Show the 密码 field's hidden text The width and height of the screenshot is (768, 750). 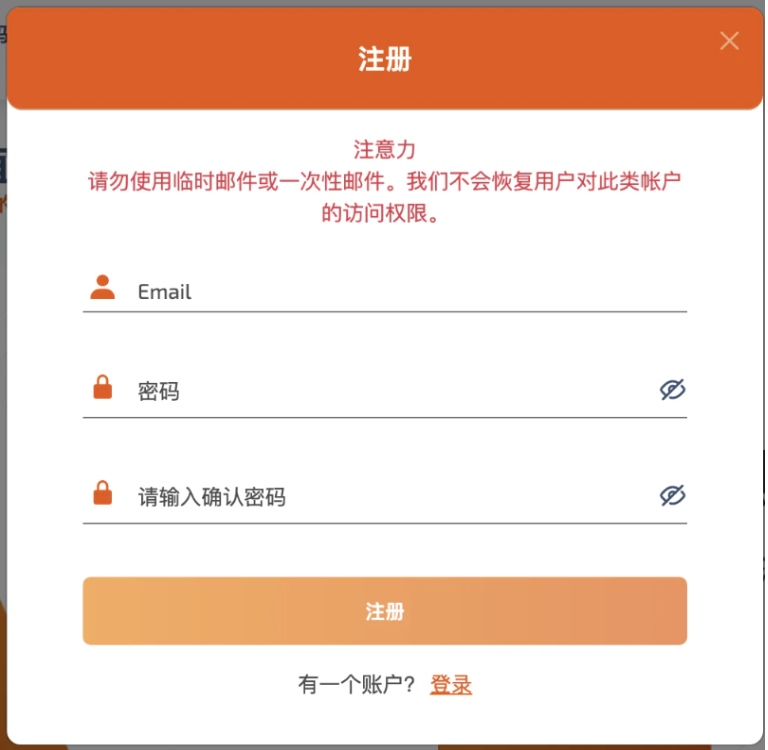pyautogui.click(x=673, y=390)
